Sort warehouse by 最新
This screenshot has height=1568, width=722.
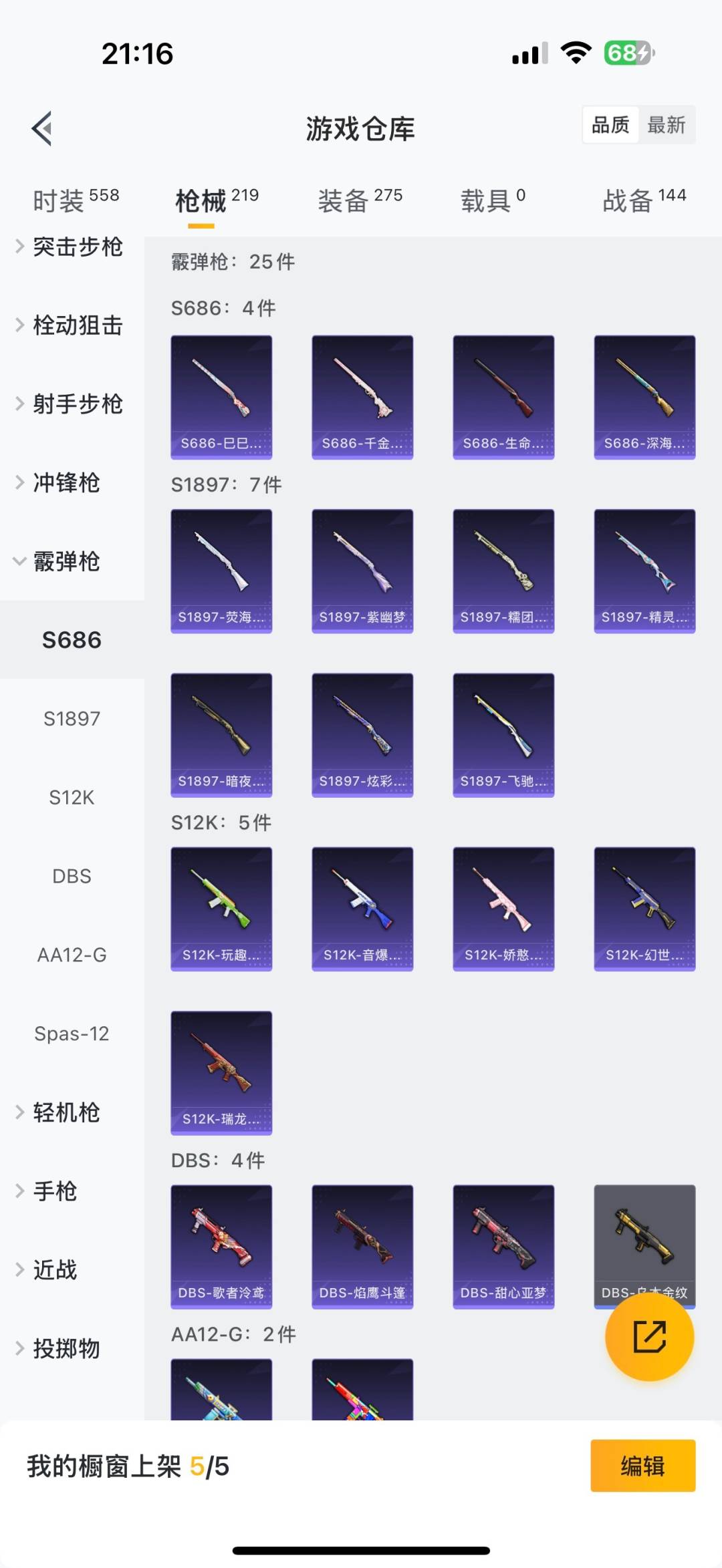[x=666, y=125]
